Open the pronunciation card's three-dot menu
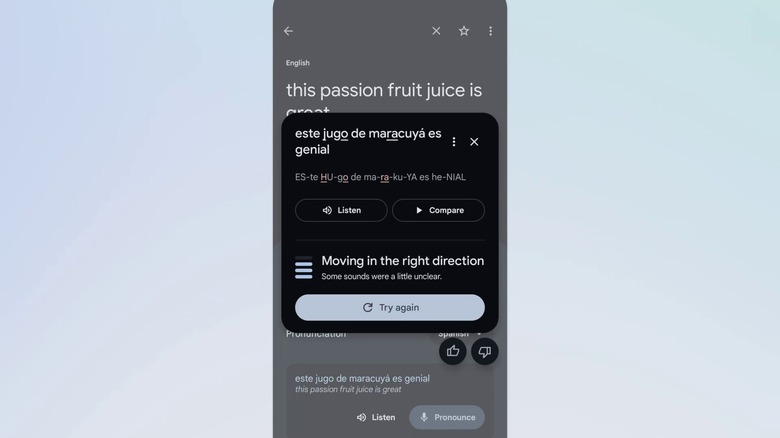This screenshot has height=438, width=780. pos(454,142)
